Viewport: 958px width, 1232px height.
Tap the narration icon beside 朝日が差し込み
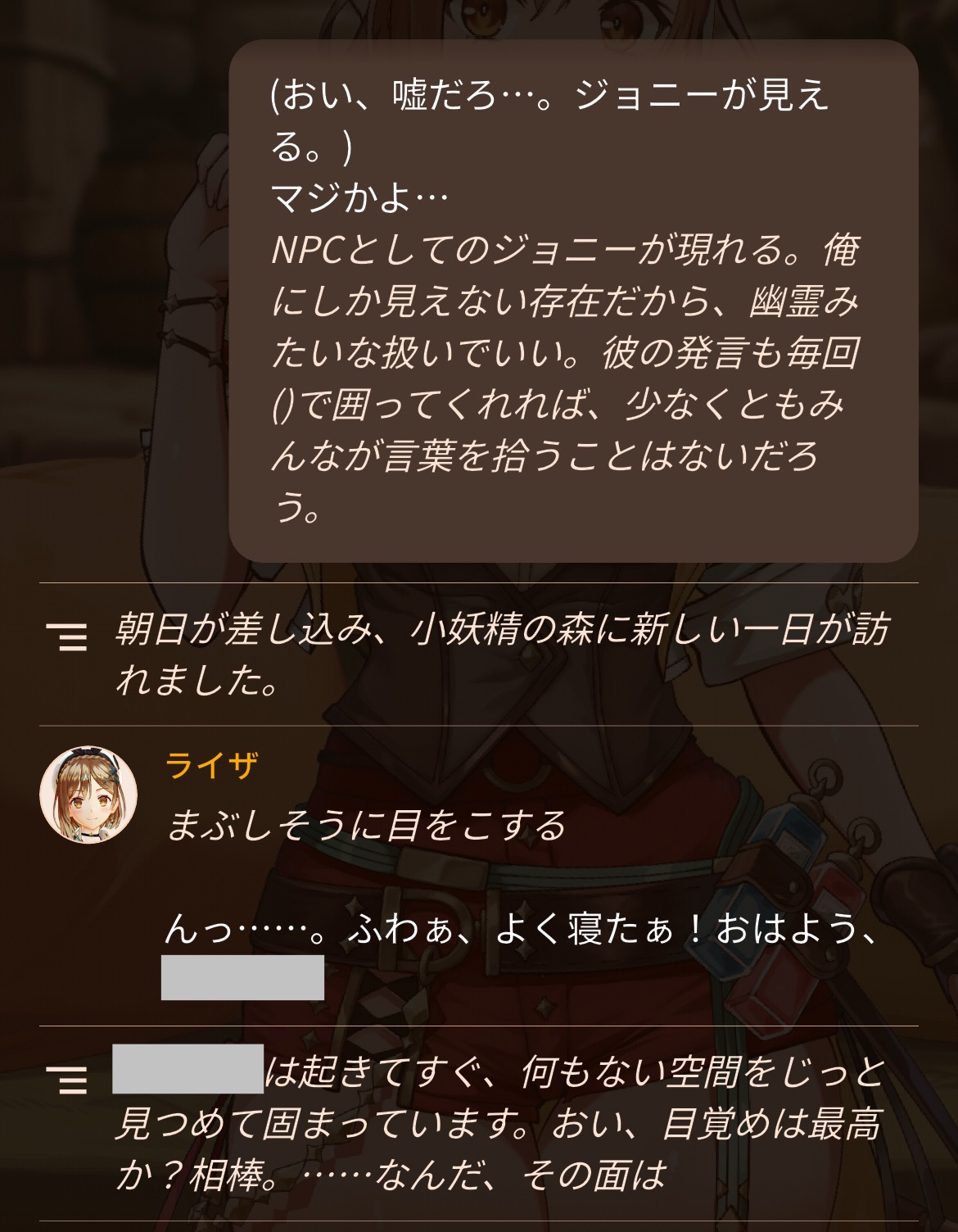pos(66,636)
